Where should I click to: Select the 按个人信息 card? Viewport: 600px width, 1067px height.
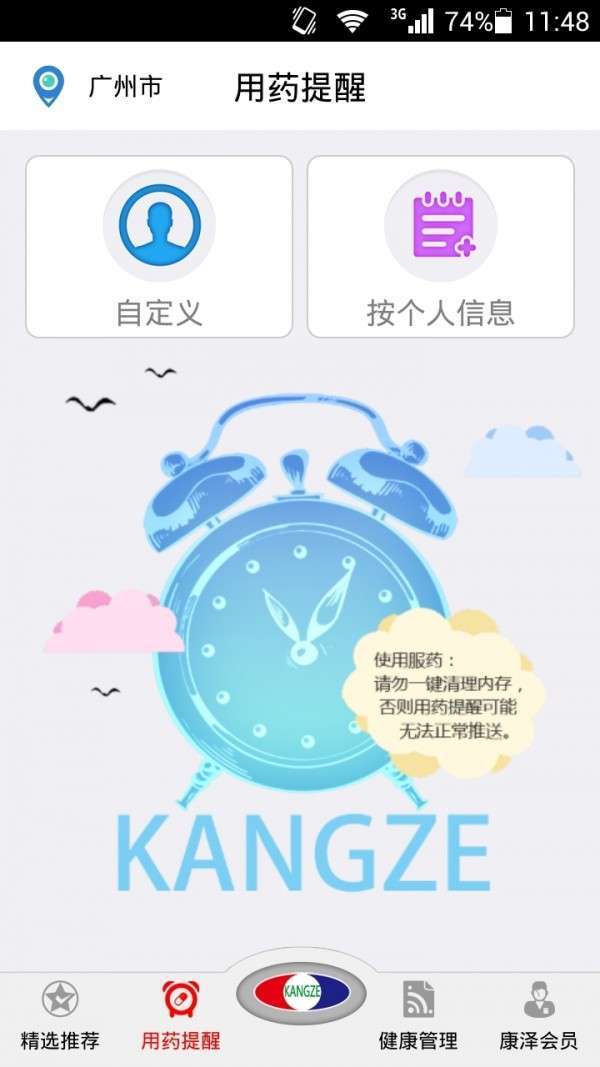coord(440,246)
